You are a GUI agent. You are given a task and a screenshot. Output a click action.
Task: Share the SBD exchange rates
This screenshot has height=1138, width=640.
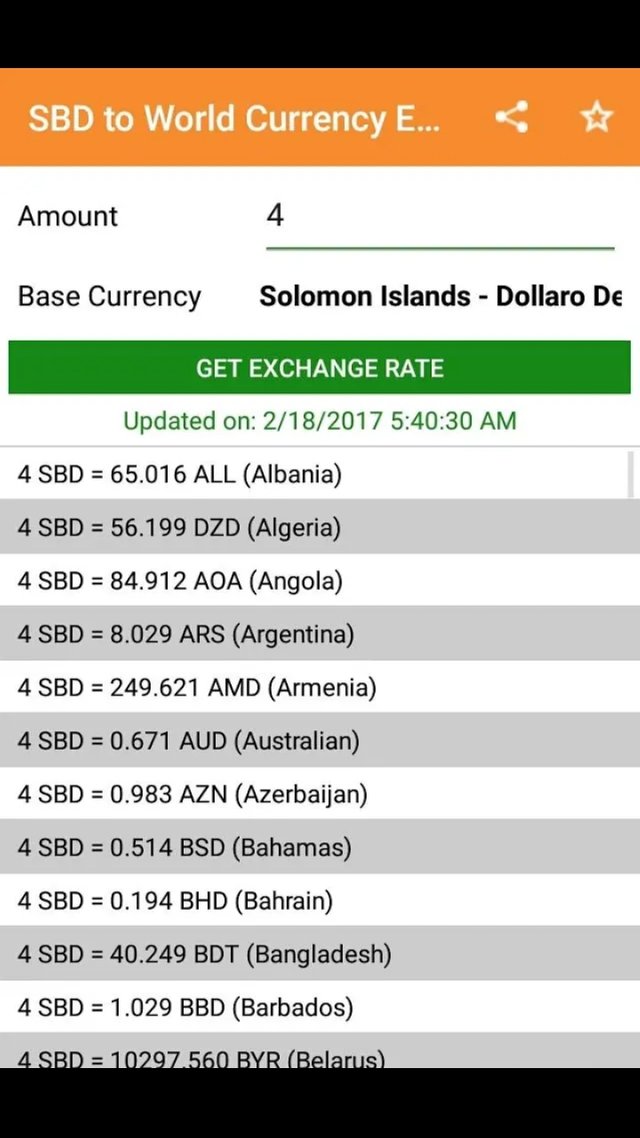[511, 118]
